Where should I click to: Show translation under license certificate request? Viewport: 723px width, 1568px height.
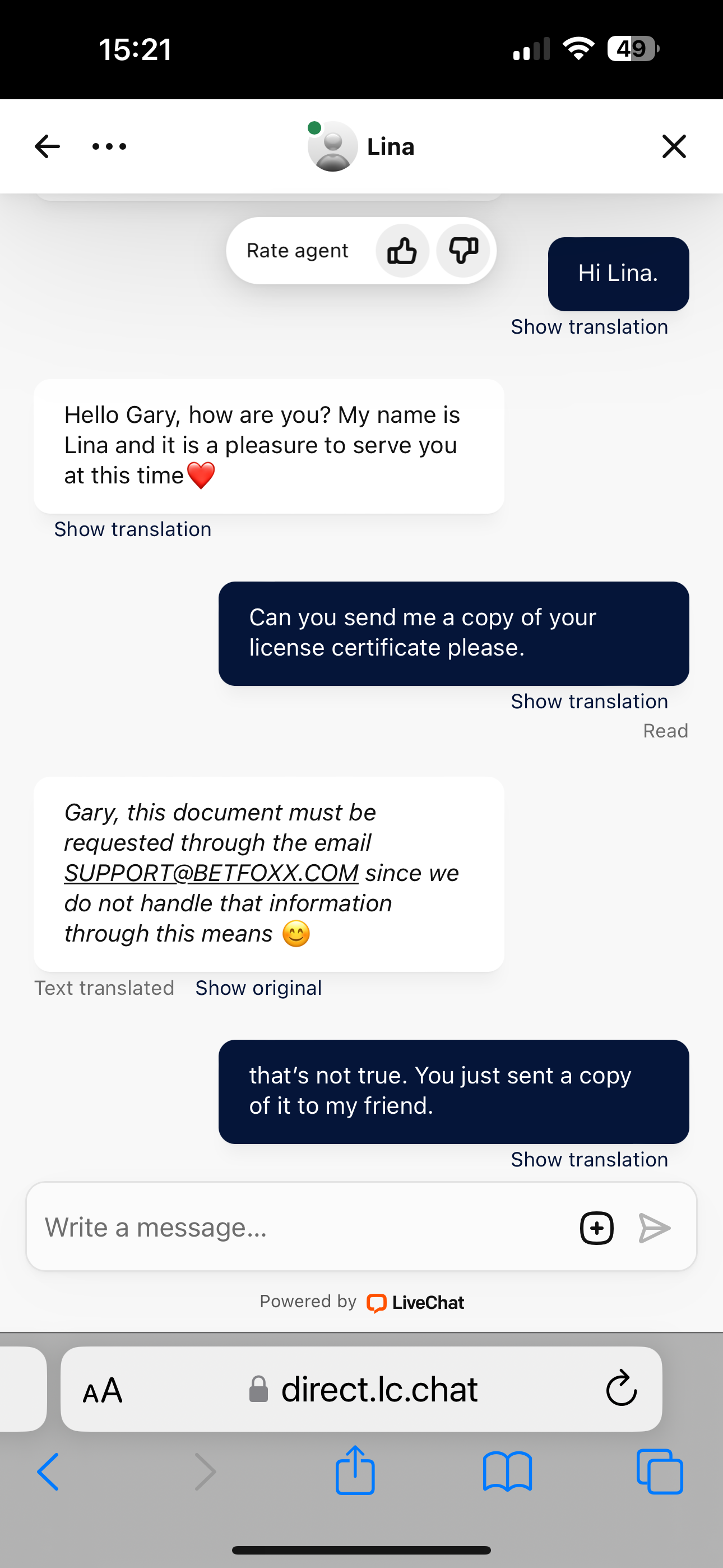pos(588,701)
